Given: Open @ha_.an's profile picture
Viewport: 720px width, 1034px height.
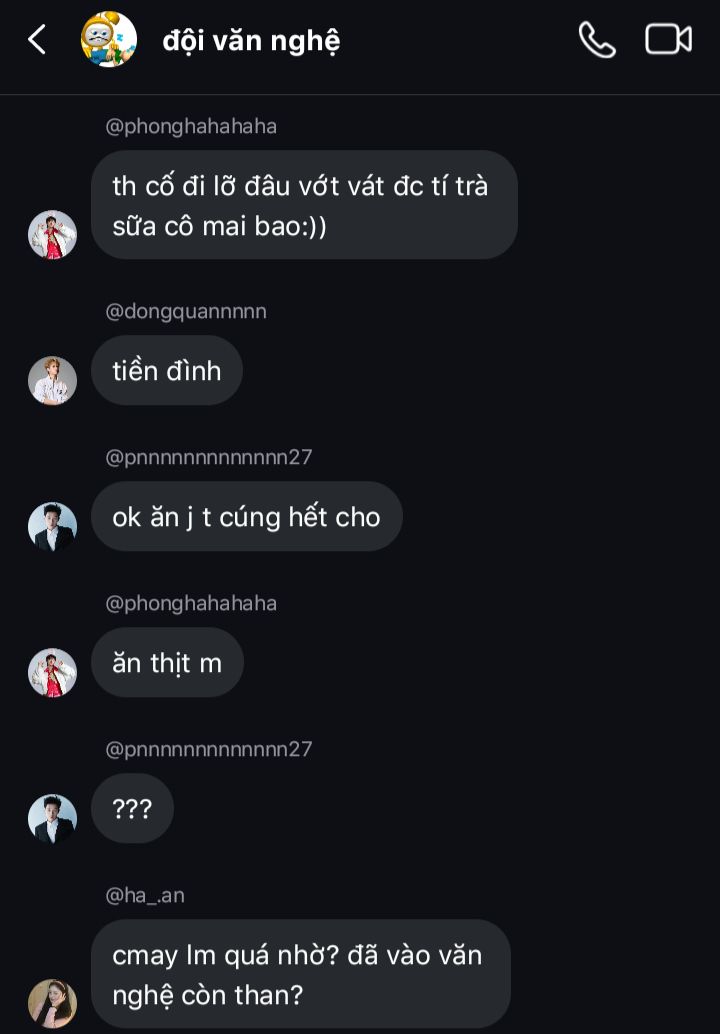Looking at the screenshot, I should click(52, 1003).
